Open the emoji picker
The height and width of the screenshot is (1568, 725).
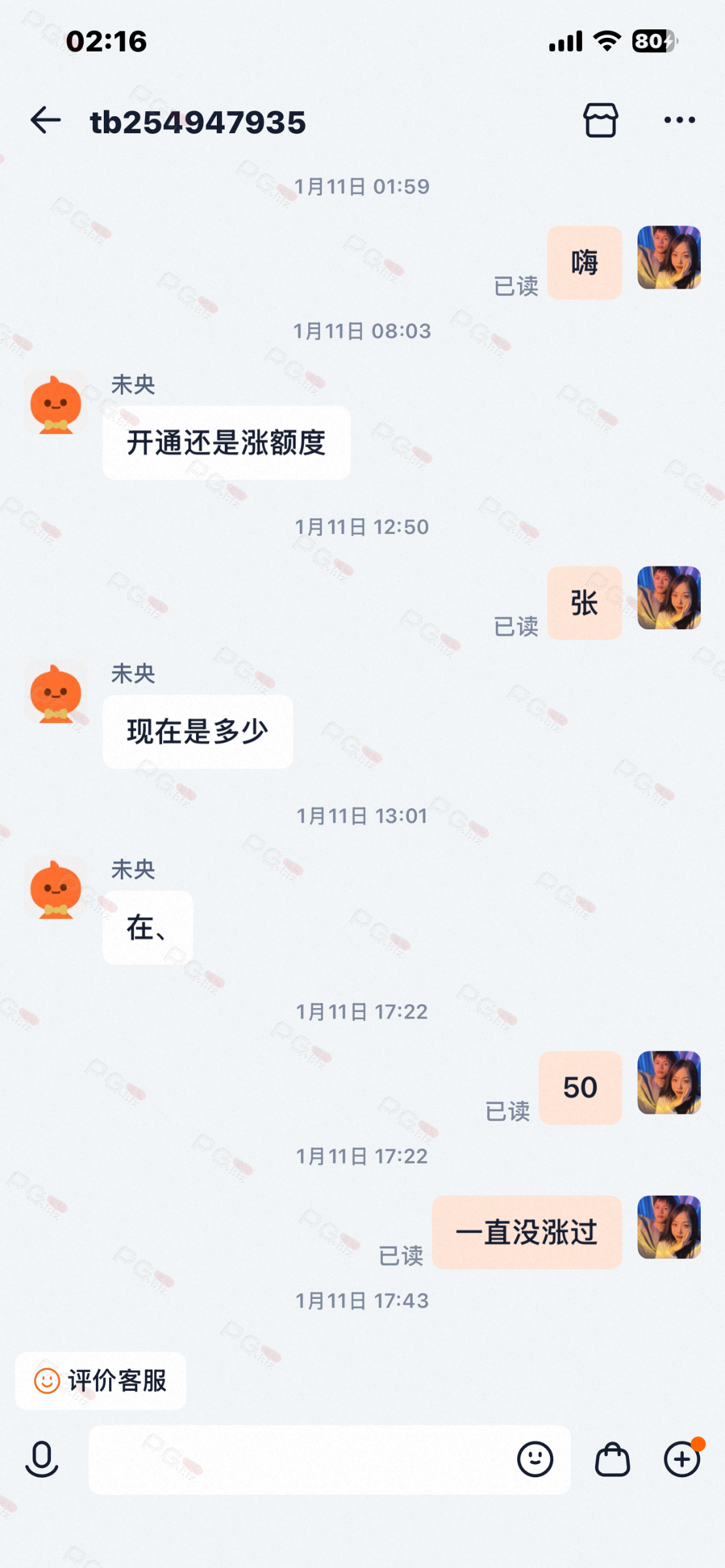coord(535,1459)
